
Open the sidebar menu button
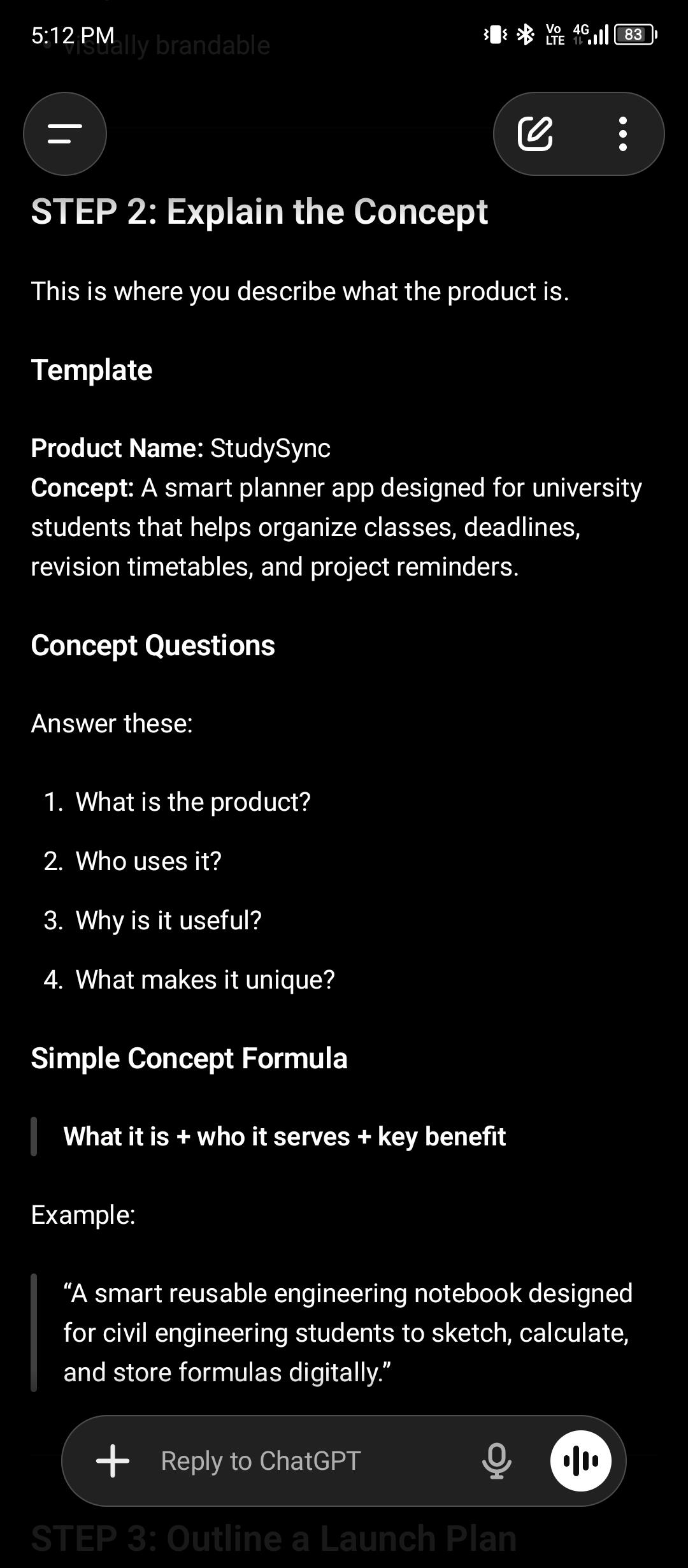65,134
